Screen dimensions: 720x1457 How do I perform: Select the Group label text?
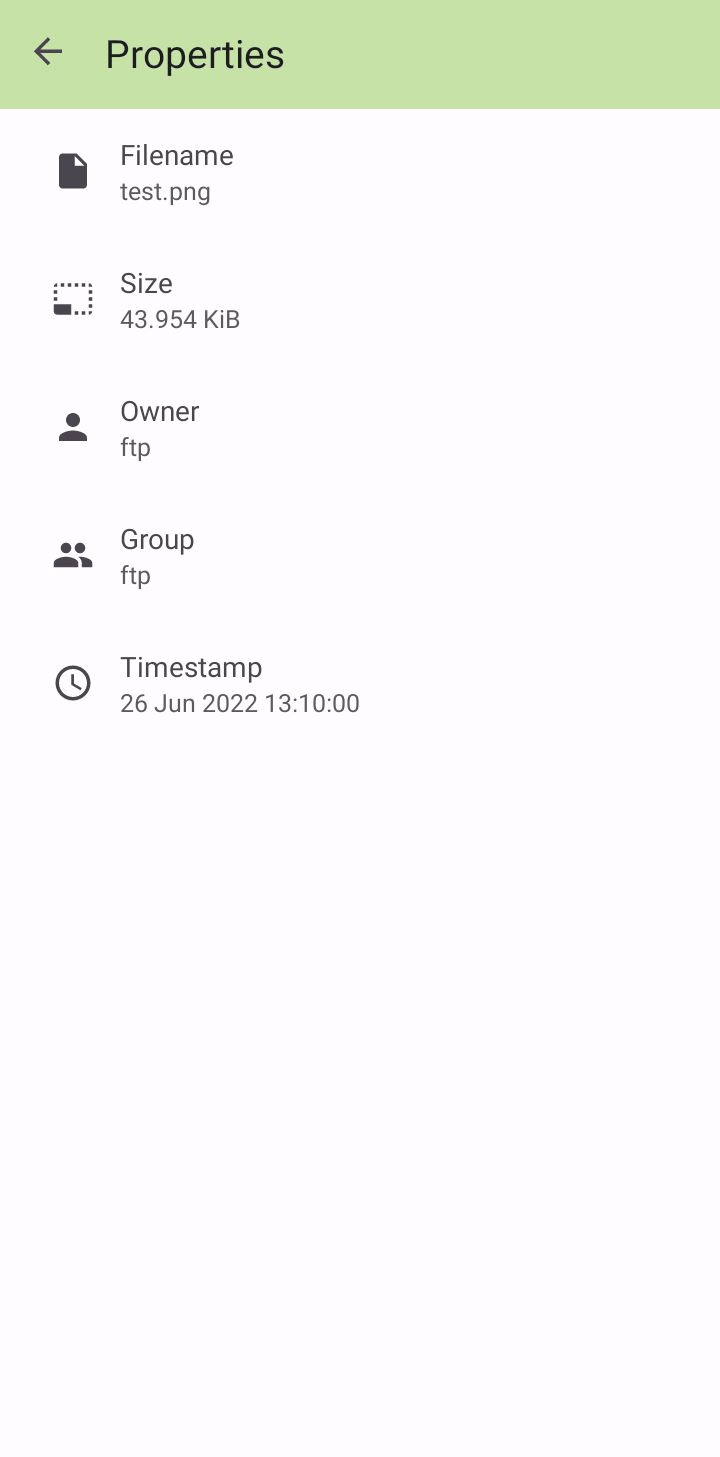(157, 539)
